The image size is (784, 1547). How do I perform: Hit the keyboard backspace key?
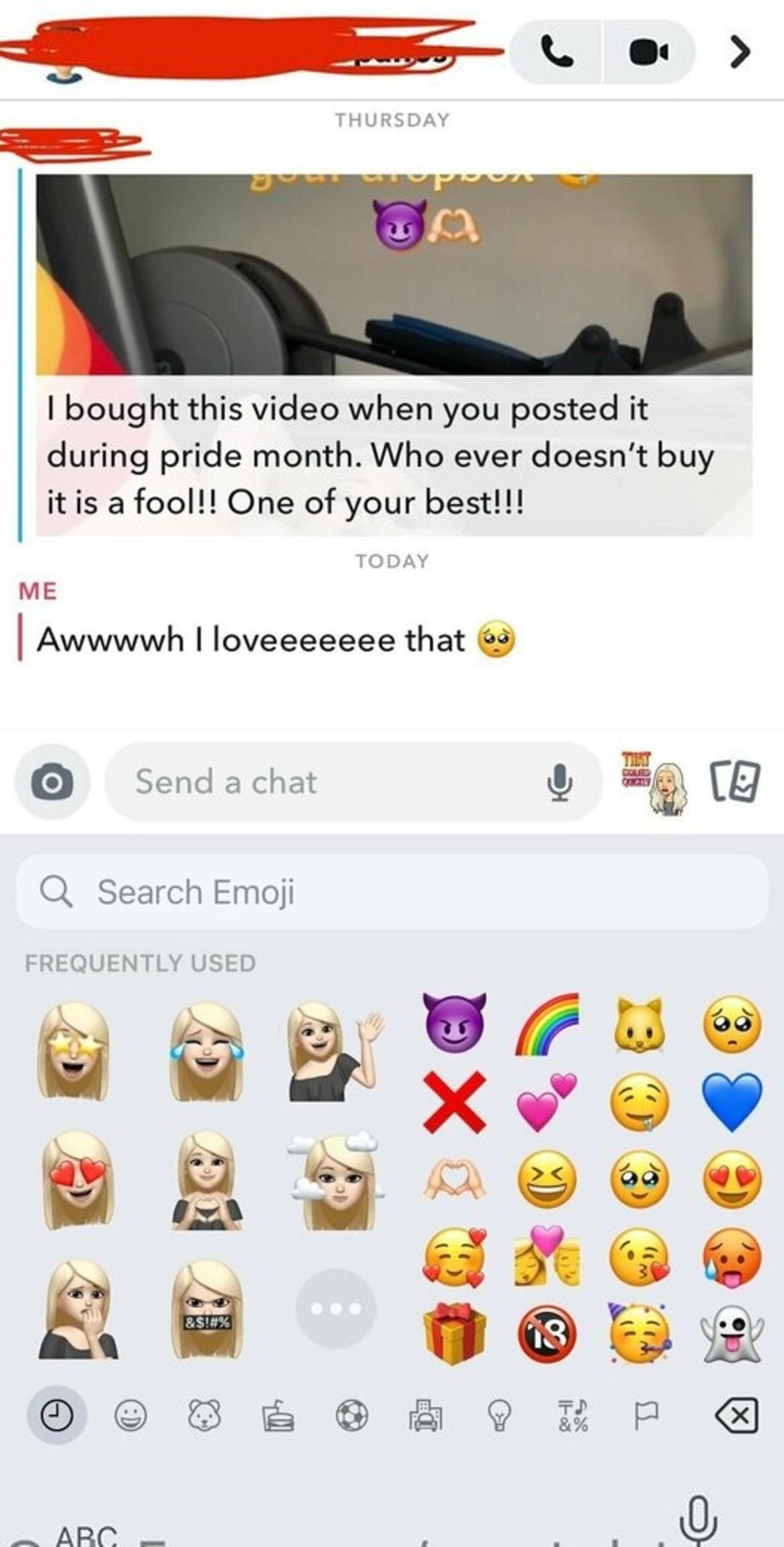pyautogui.click(x=737, y=1415)
